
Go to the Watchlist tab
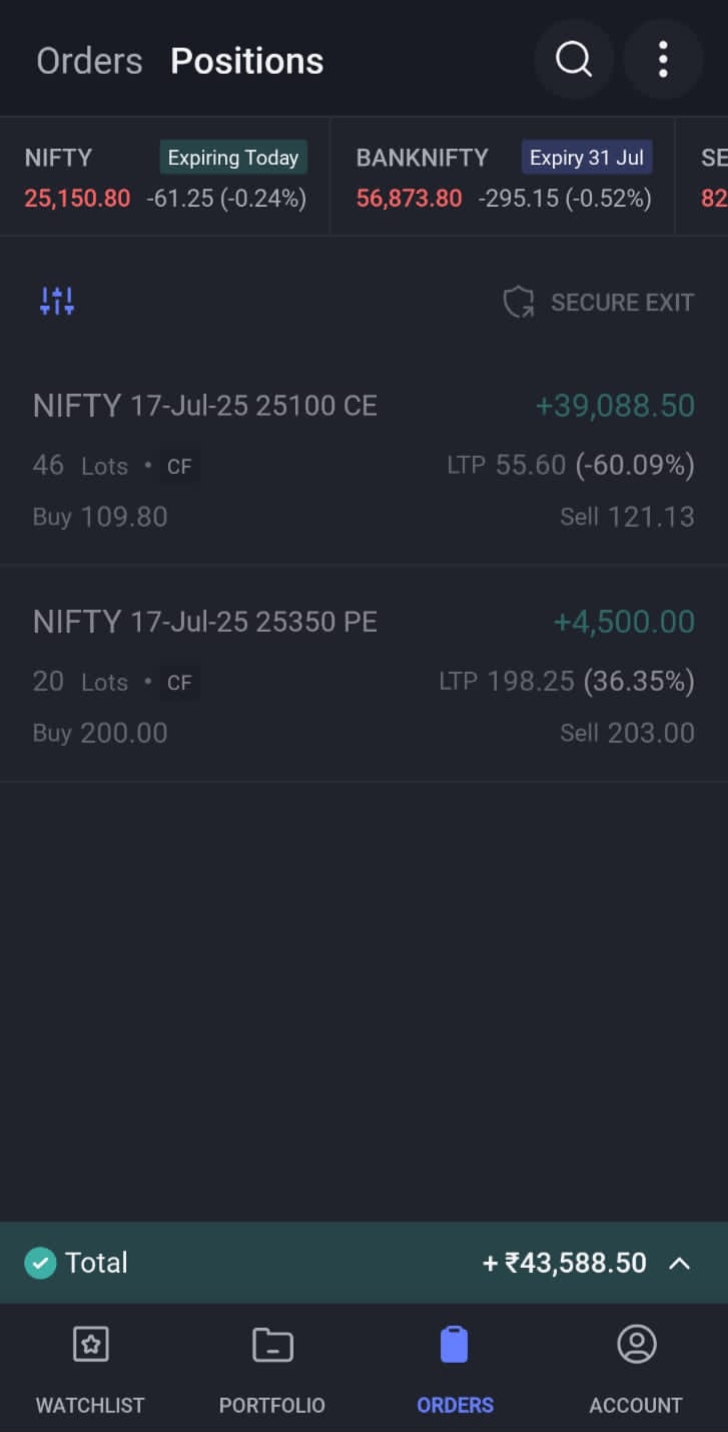[x=90, y=1366]
